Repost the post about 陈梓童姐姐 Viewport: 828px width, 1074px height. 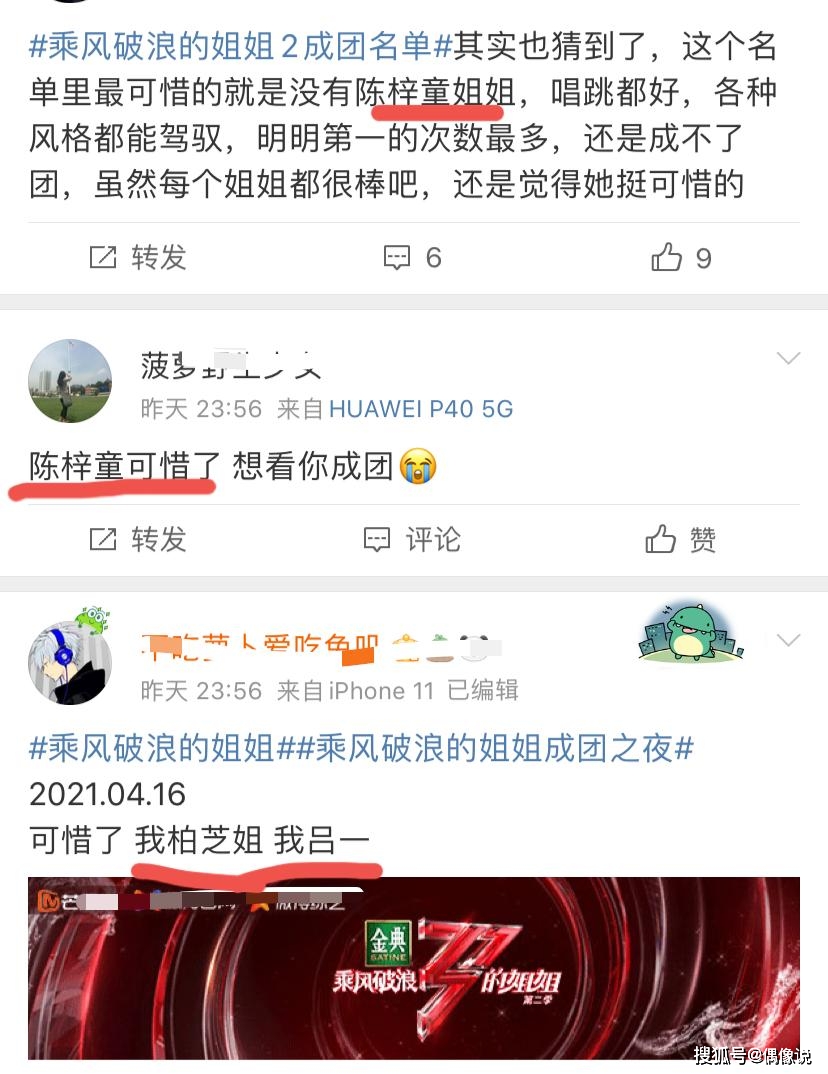139,258
